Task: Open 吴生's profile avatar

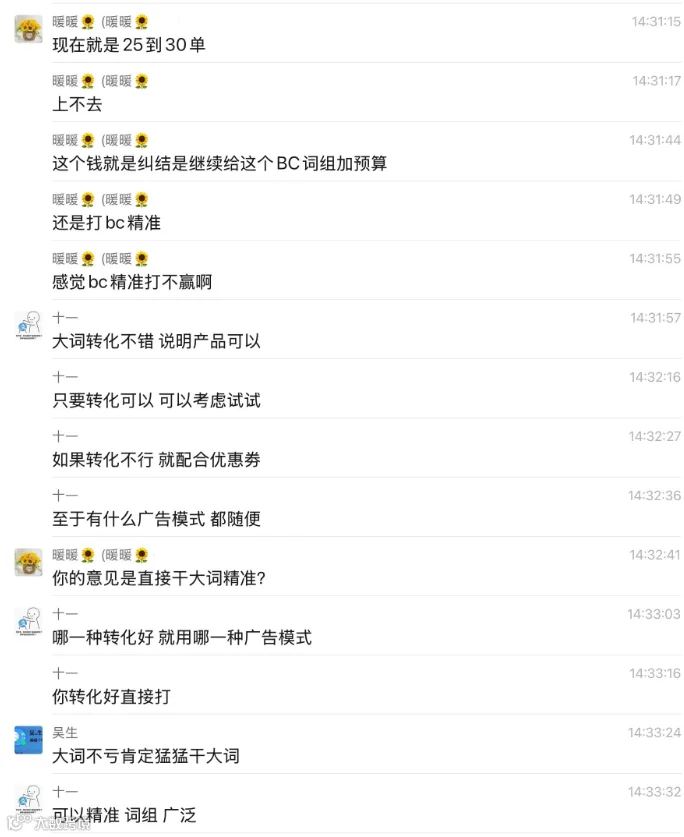Action: coord(28,740)
